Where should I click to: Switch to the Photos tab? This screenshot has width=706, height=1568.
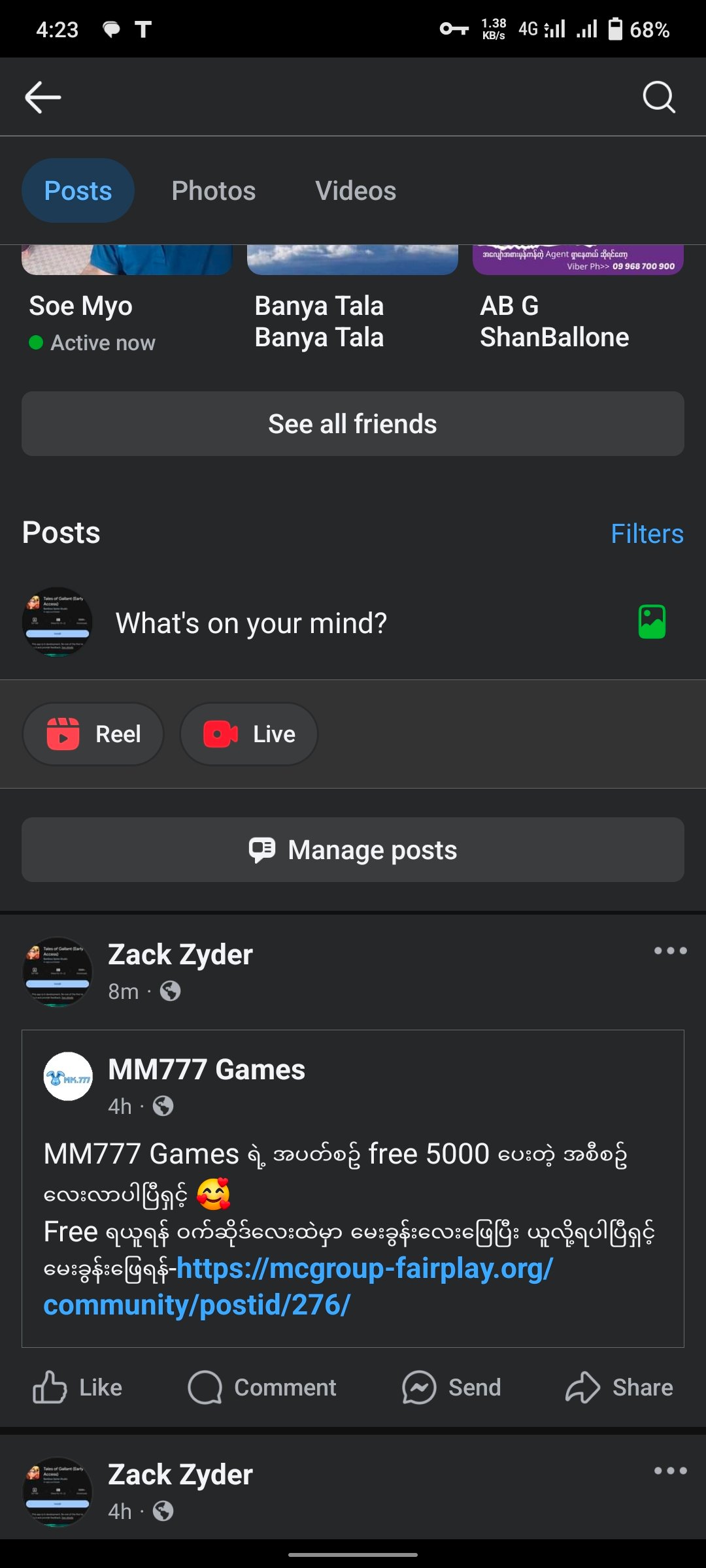[x=213, y=191]
